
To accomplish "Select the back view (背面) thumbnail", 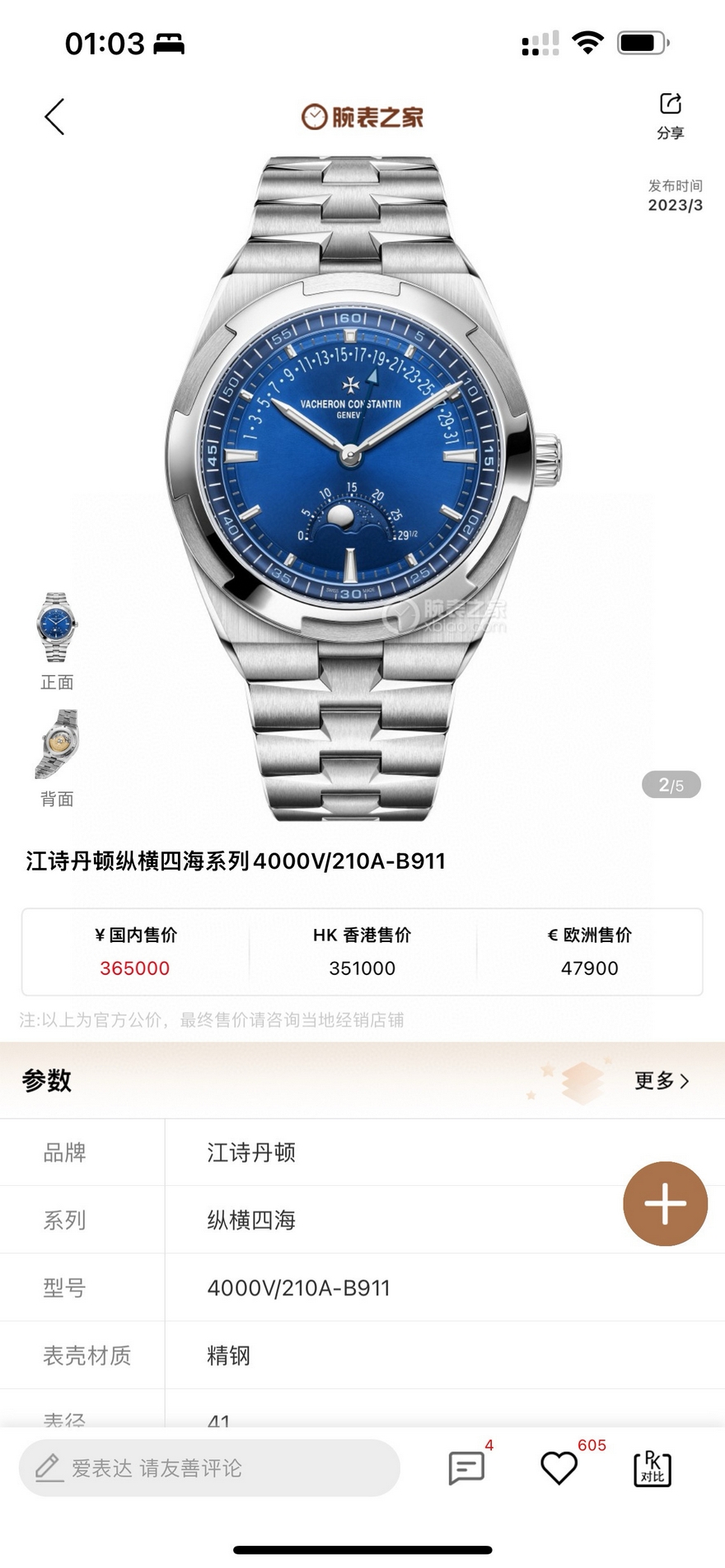I will 57,745.
